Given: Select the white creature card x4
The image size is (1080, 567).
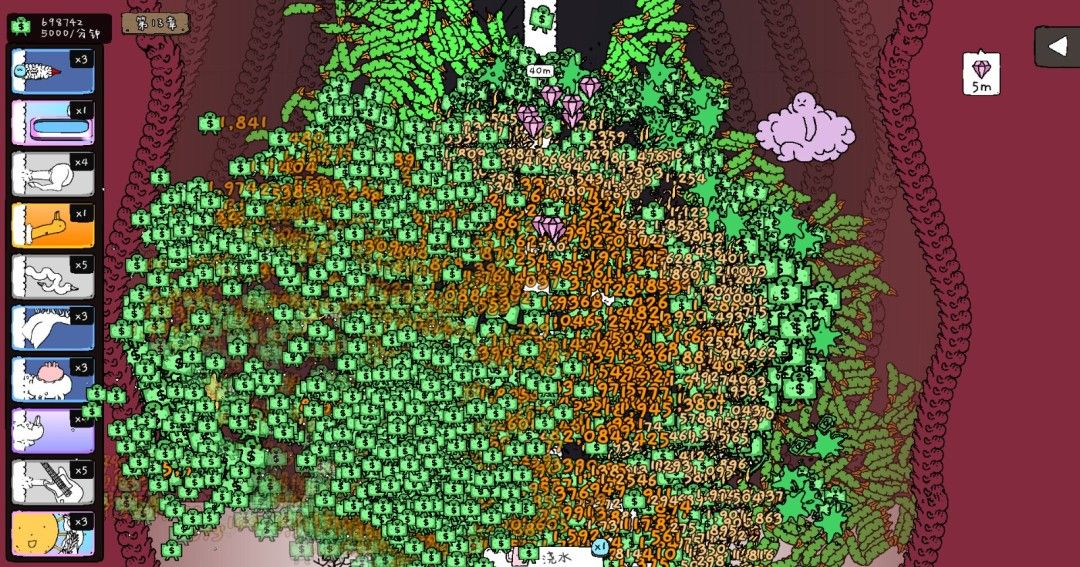Looking at the screenshot, I should pos(53,175).
